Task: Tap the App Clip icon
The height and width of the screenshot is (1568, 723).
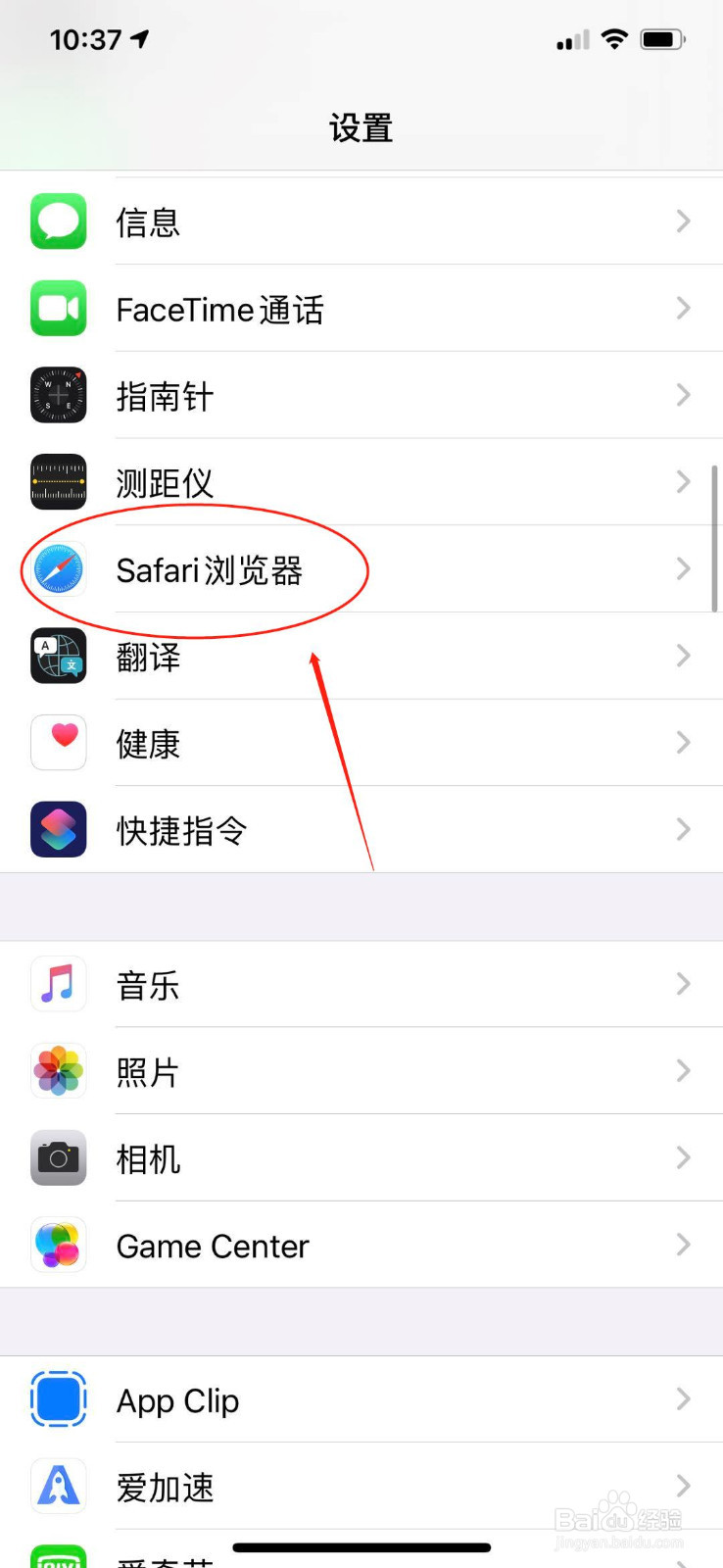Action: (x=58, y=1400)
